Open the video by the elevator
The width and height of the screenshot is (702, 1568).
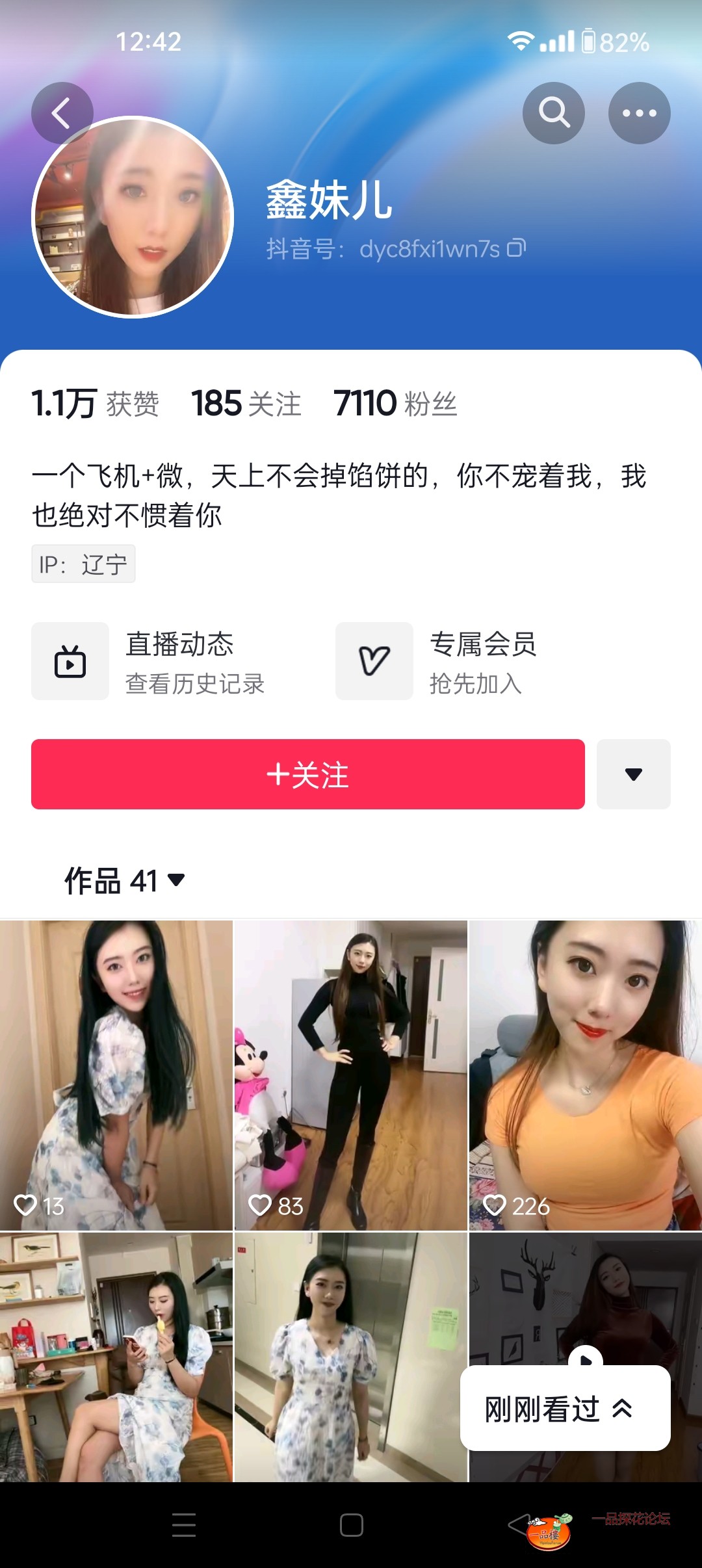pyautogui.click(x=350, y=1357)
